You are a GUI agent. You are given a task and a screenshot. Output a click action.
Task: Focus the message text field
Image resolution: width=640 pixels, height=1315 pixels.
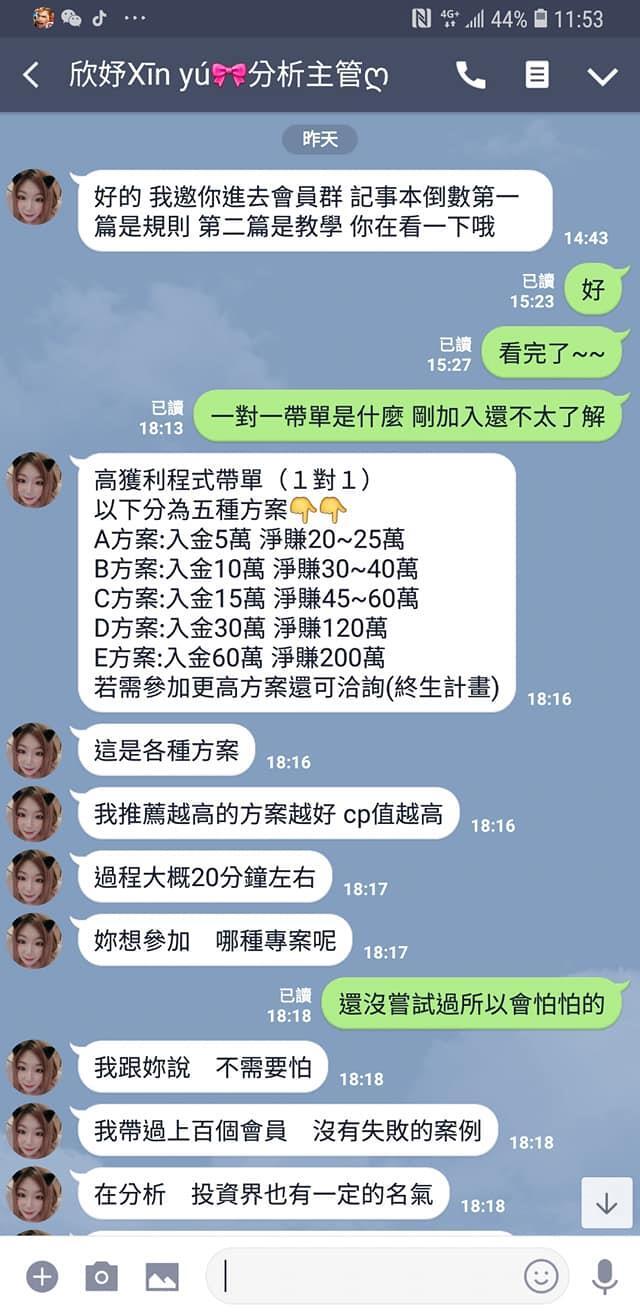coord(370,1276)
